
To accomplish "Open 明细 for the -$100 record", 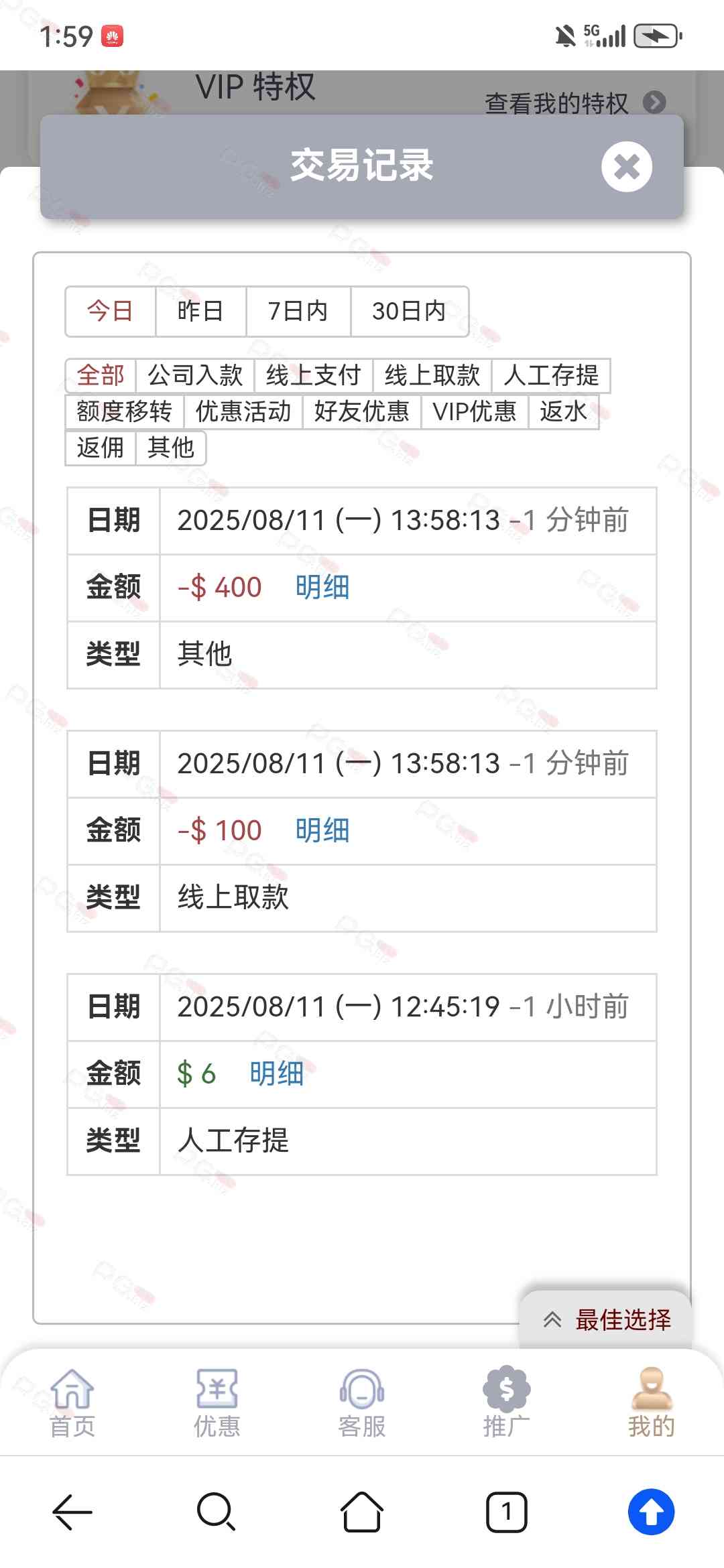I will (322, 831).
